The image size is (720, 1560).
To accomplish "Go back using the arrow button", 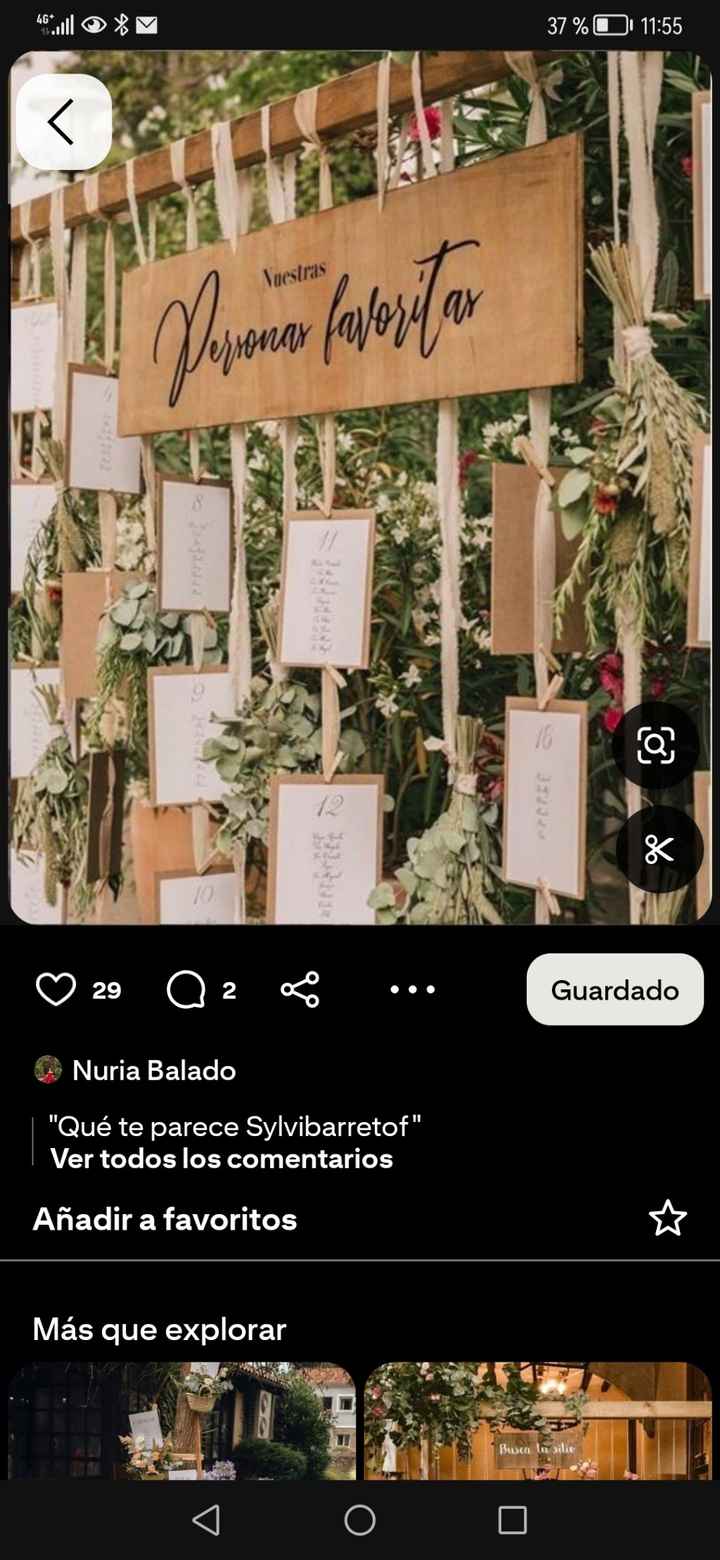I will click(x=63, y=122).
